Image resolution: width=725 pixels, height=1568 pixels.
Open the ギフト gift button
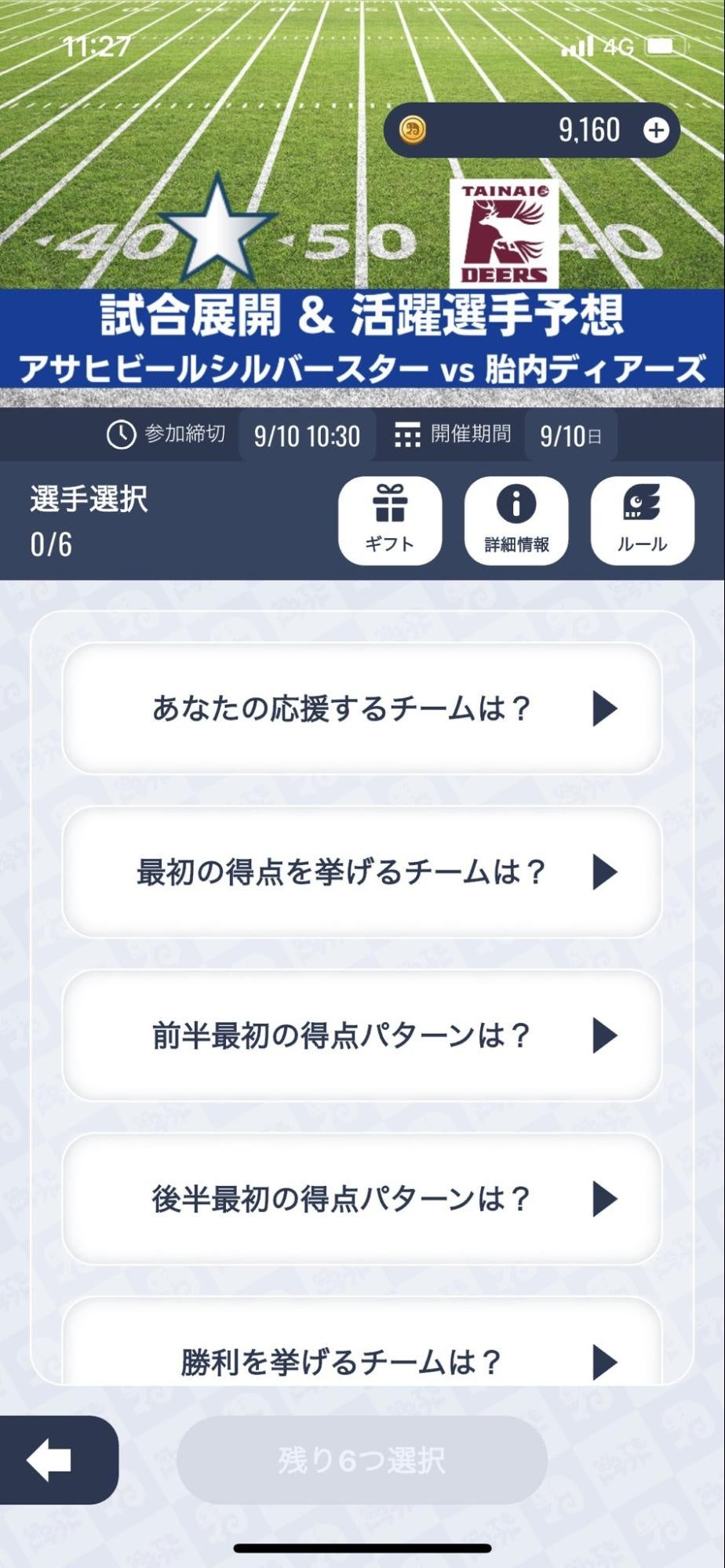[x=390, y=520]
